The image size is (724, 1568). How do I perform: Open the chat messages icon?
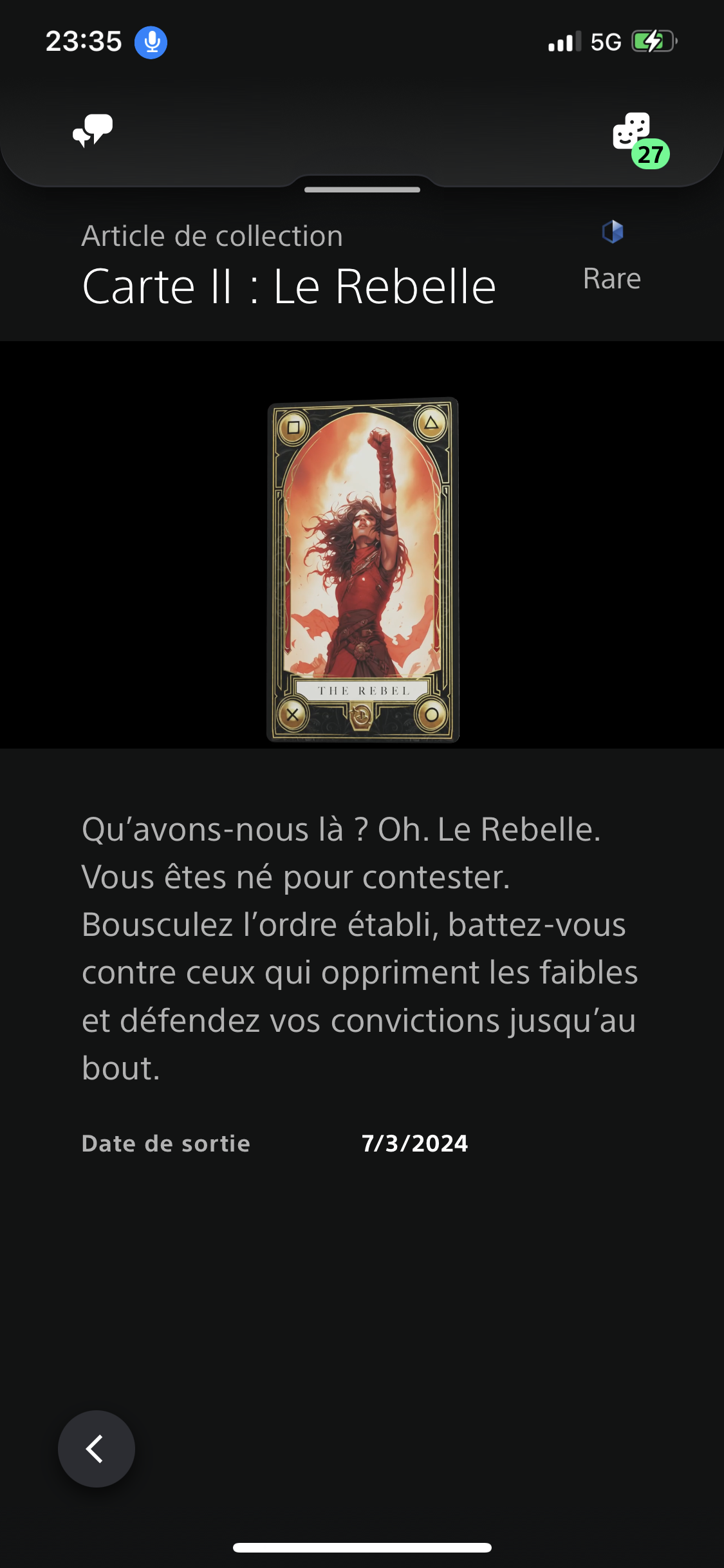(93, 131)
